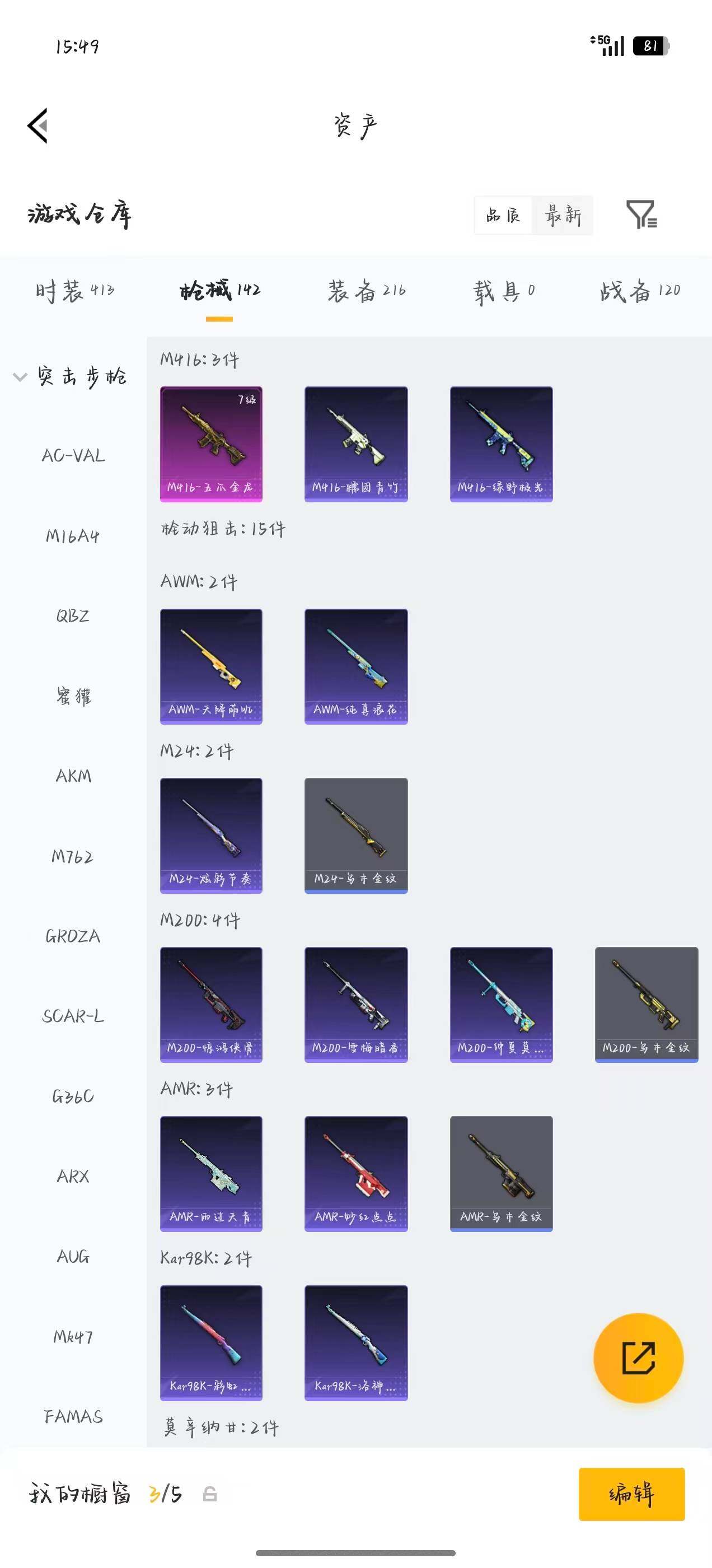Open the AWM-天降萌叽 skin
Screen dimensions: 712x1568
click(x=211, y=666)
